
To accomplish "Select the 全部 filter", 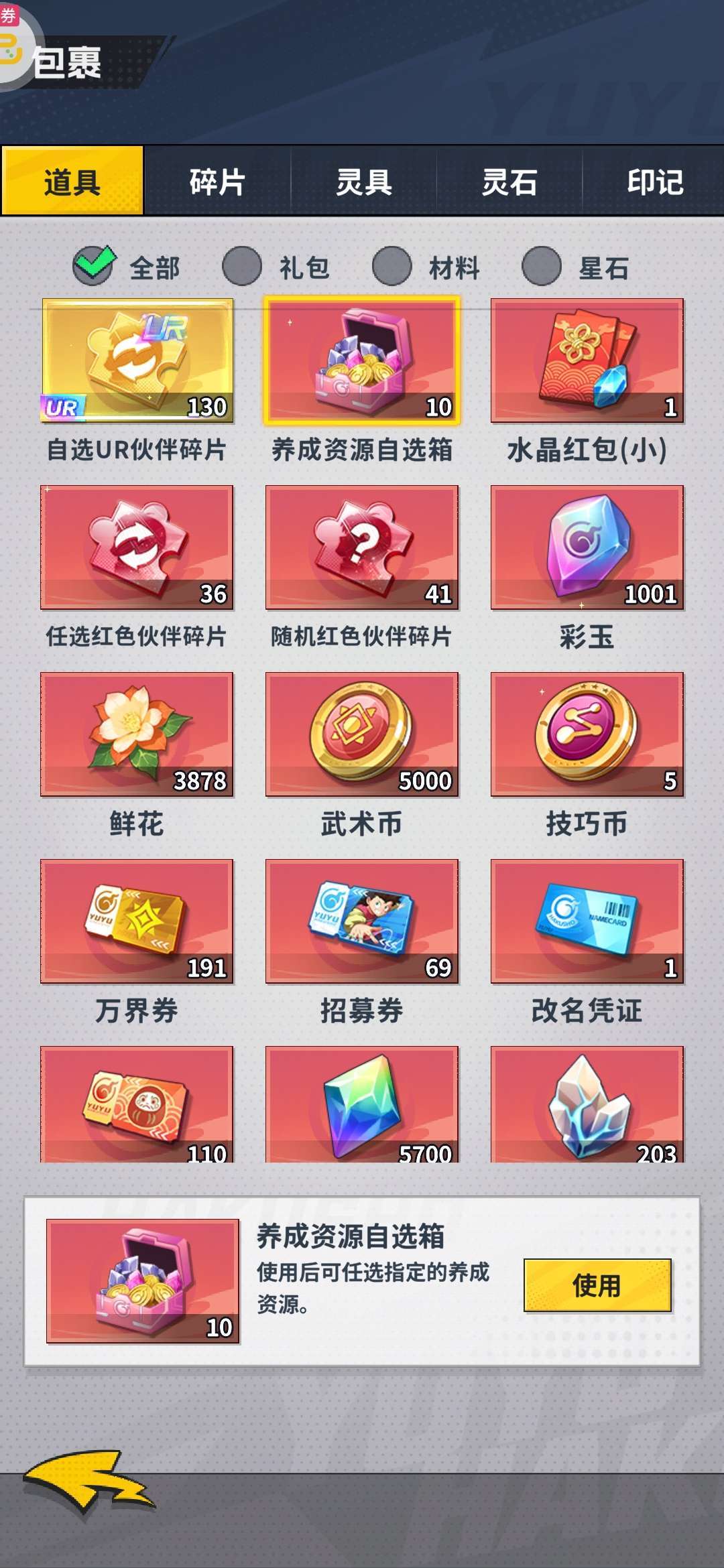I will pyautogui.click(x=127, y=267).
